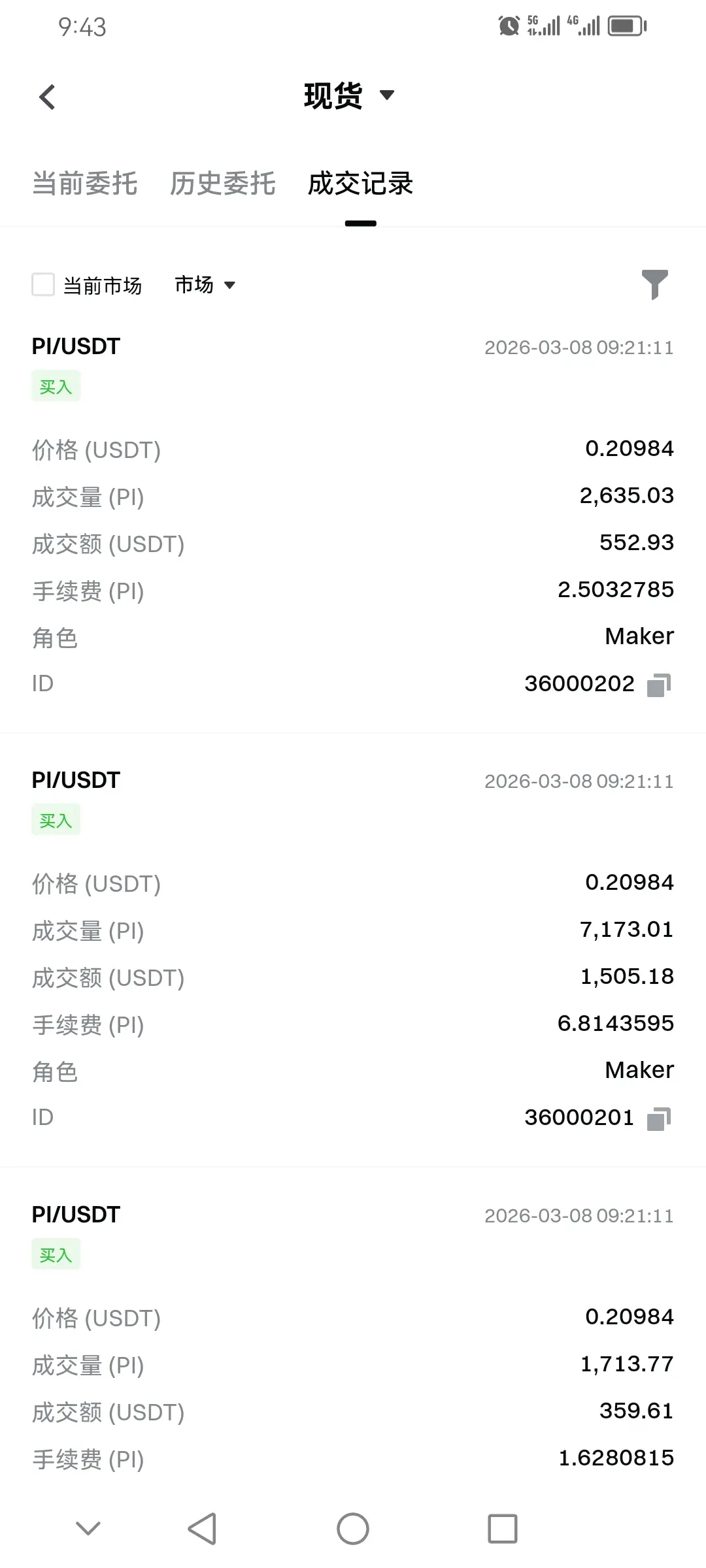Switch to the 当前委托 tab
This screenshot has width=706, height=1568.
[85, 184]
